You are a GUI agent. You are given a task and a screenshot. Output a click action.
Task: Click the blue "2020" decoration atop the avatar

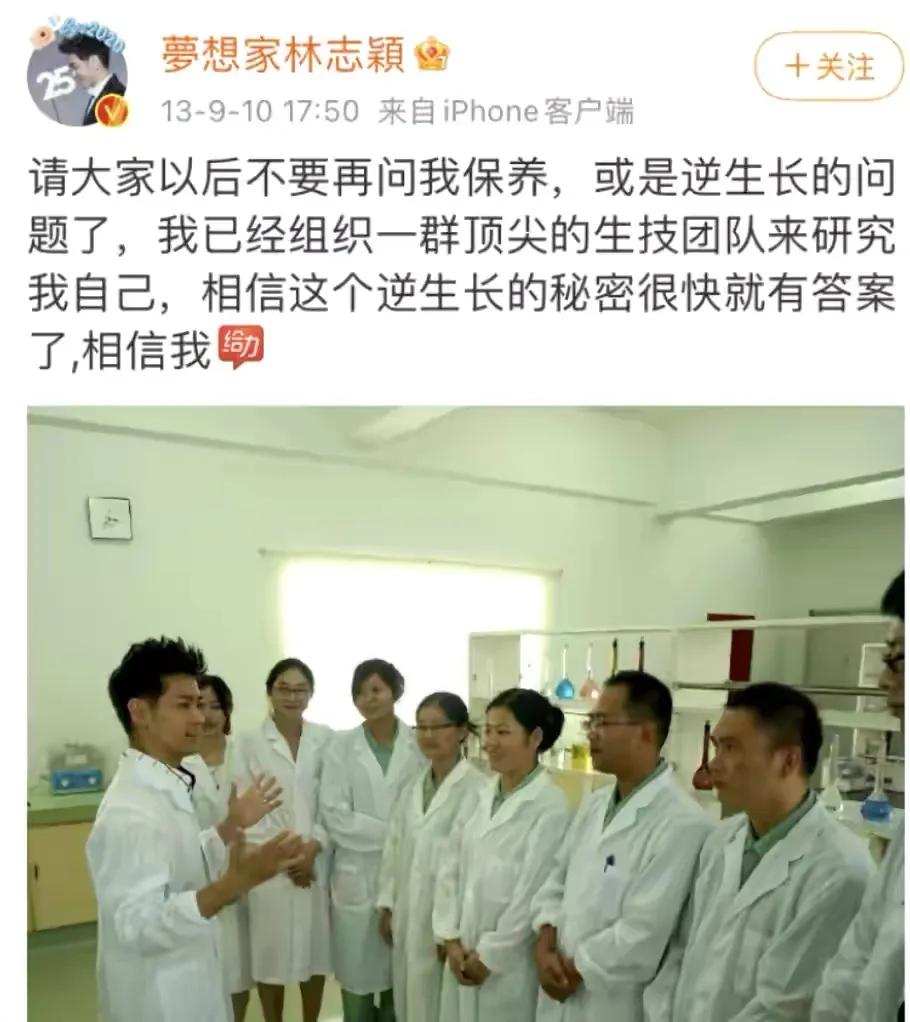pos(96,33)
